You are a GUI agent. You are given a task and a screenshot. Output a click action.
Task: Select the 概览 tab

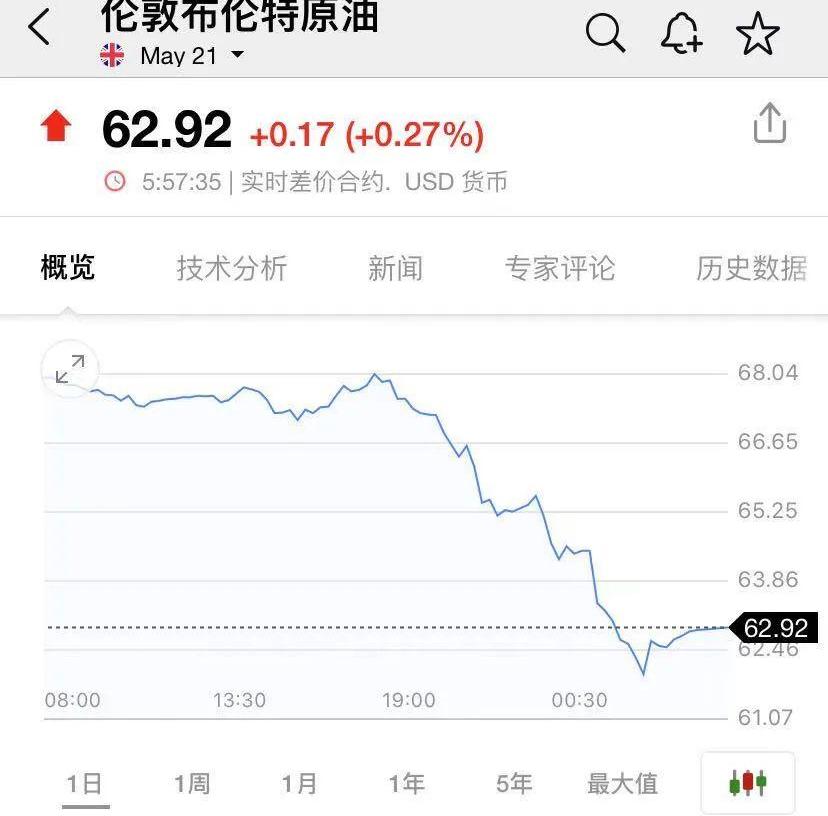pos(68,268)
